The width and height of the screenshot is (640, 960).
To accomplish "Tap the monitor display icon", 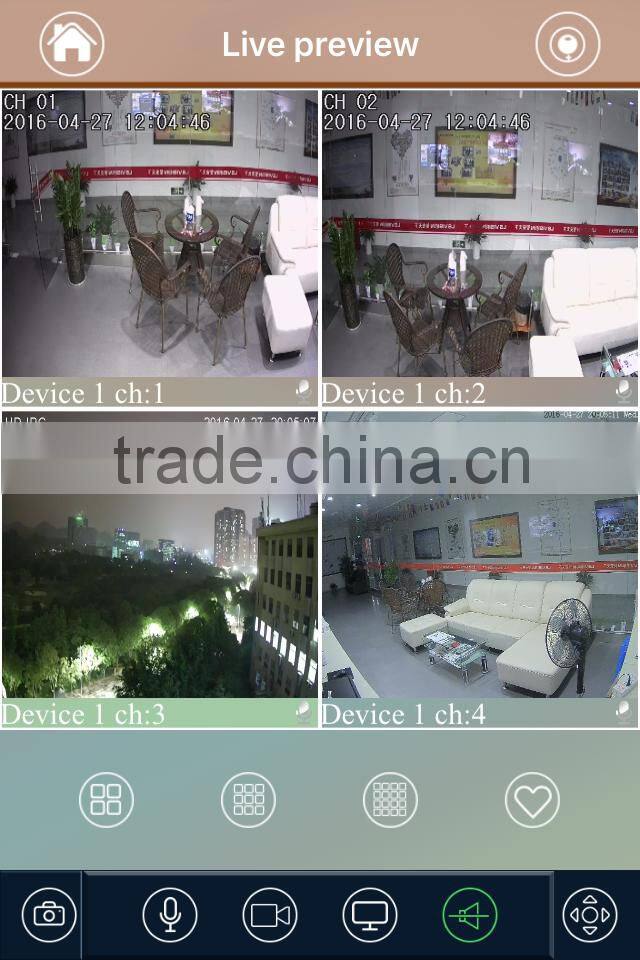I will (x=369, y=915).
